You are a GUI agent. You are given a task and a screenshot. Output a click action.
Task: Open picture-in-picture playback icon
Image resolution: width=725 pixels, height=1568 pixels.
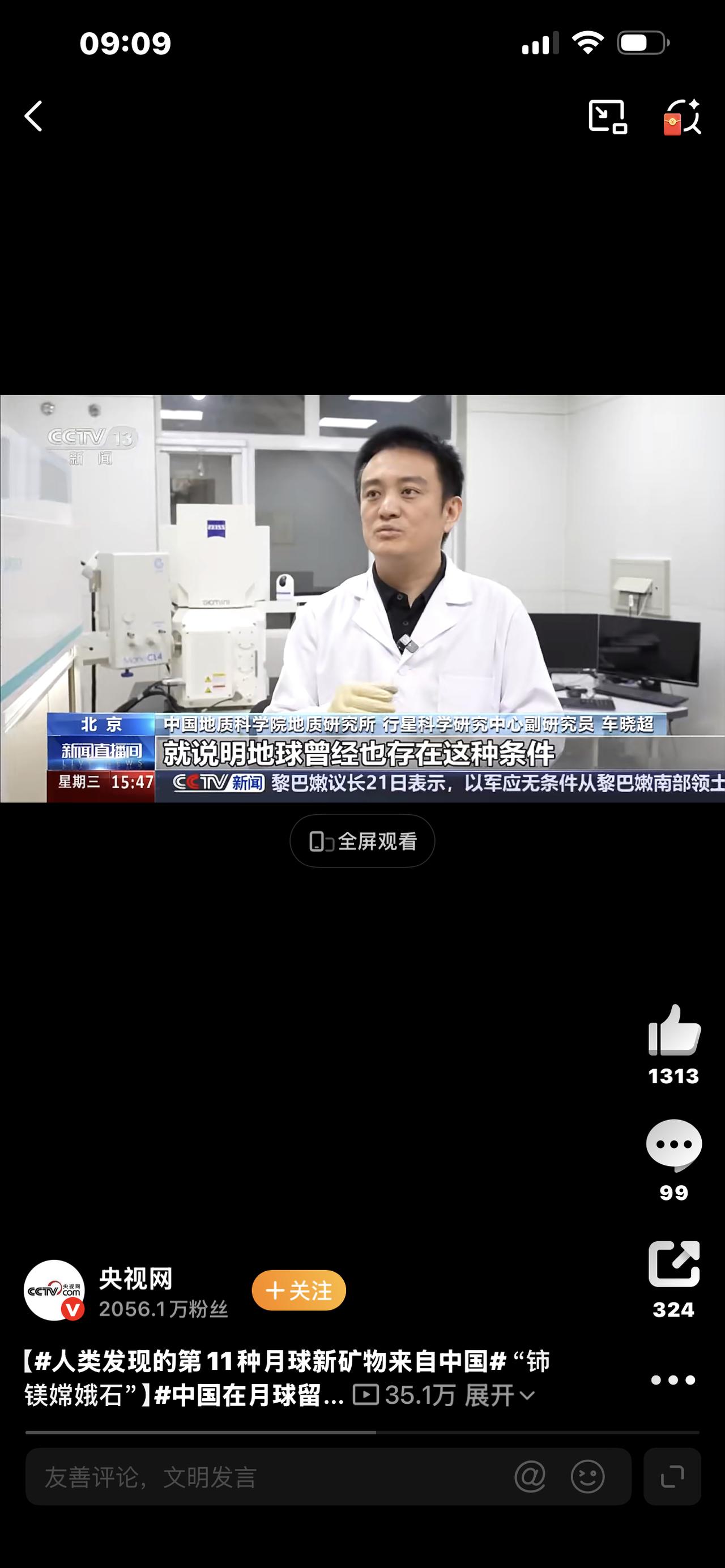608,116
